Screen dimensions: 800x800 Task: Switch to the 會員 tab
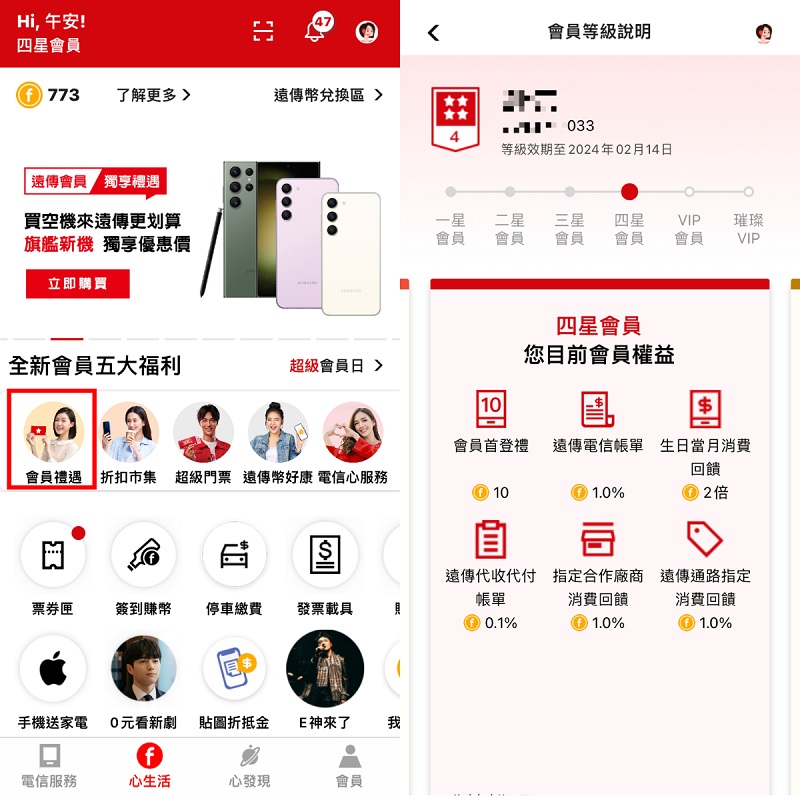tap(349, 766)
